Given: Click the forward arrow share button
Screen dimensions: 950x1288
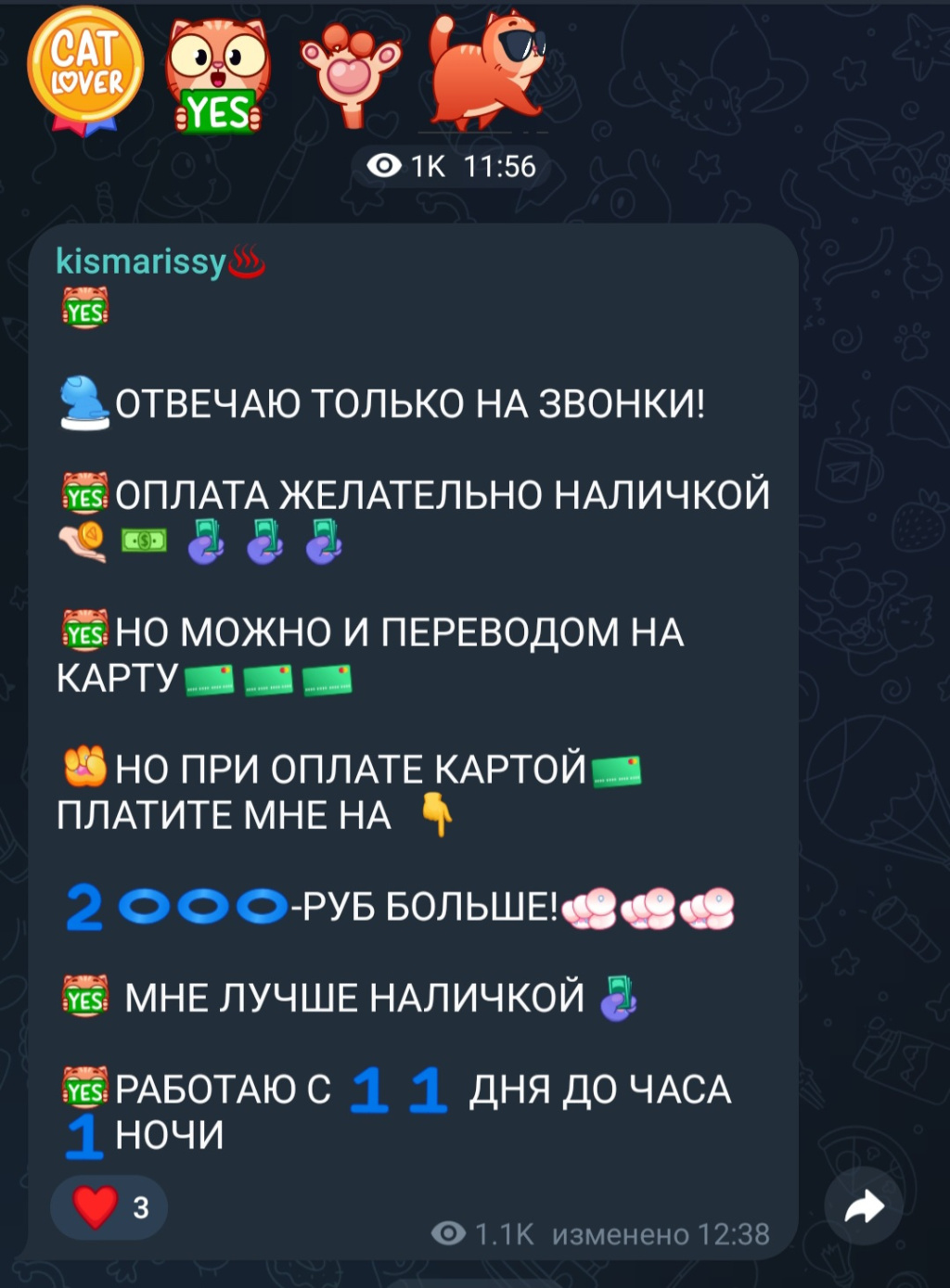Looking at the screenshot, I should point(865,1208).
